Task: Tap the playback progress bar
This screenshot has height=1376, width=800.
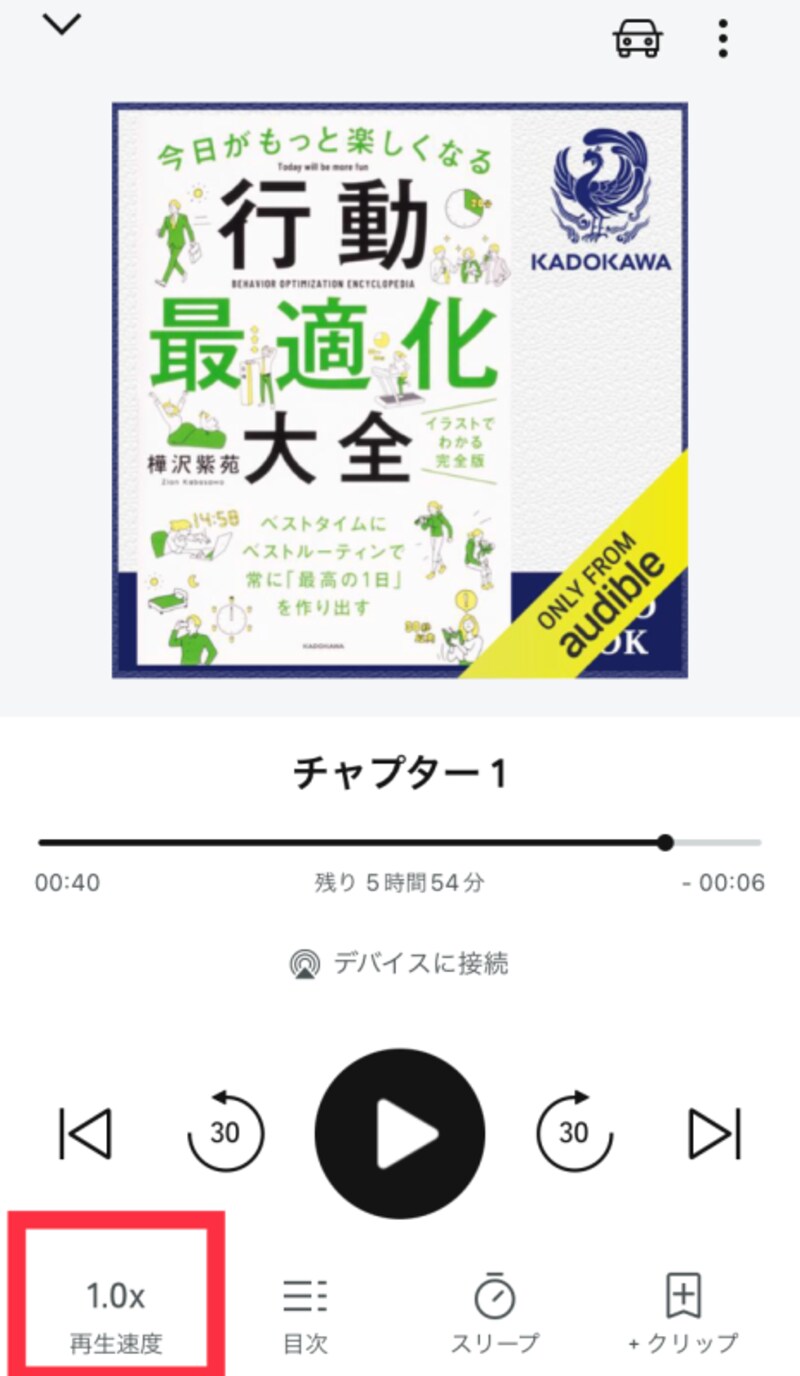Action: tap(400, 843)
